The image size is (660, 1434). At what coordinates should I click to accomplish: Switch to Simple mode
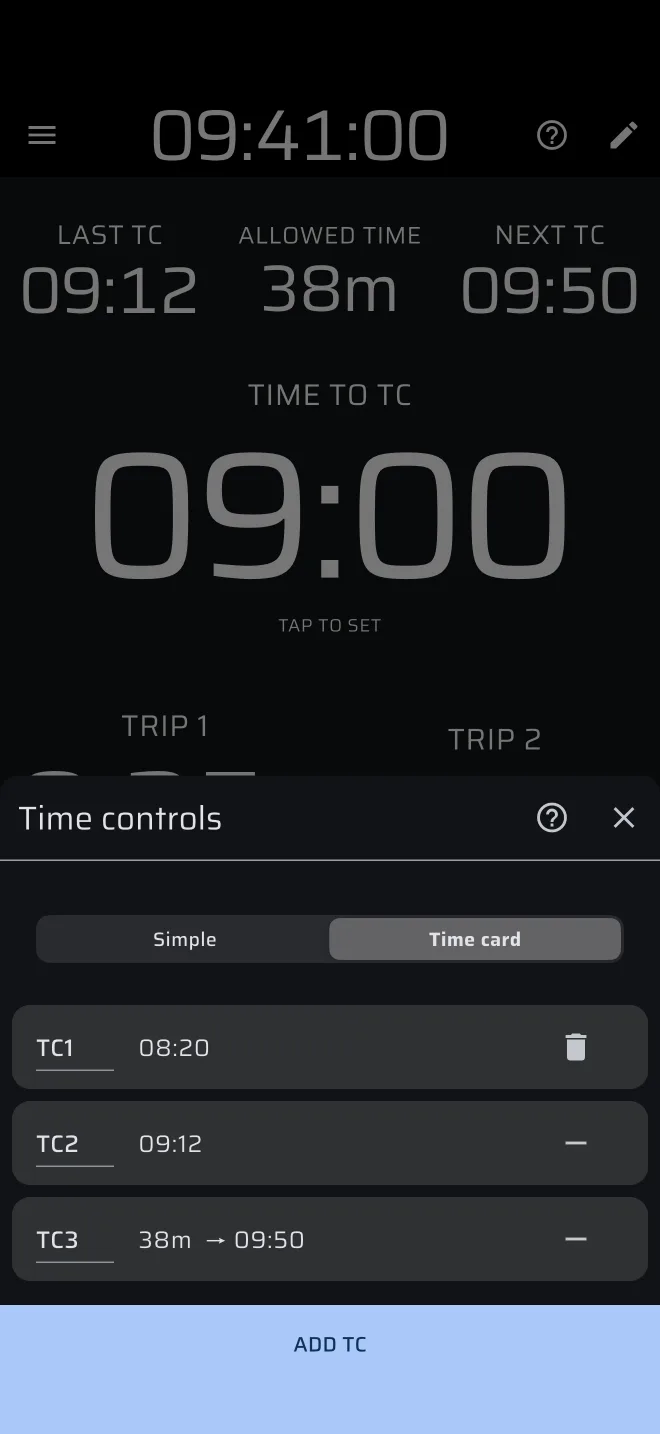click(x=184, y=939)
